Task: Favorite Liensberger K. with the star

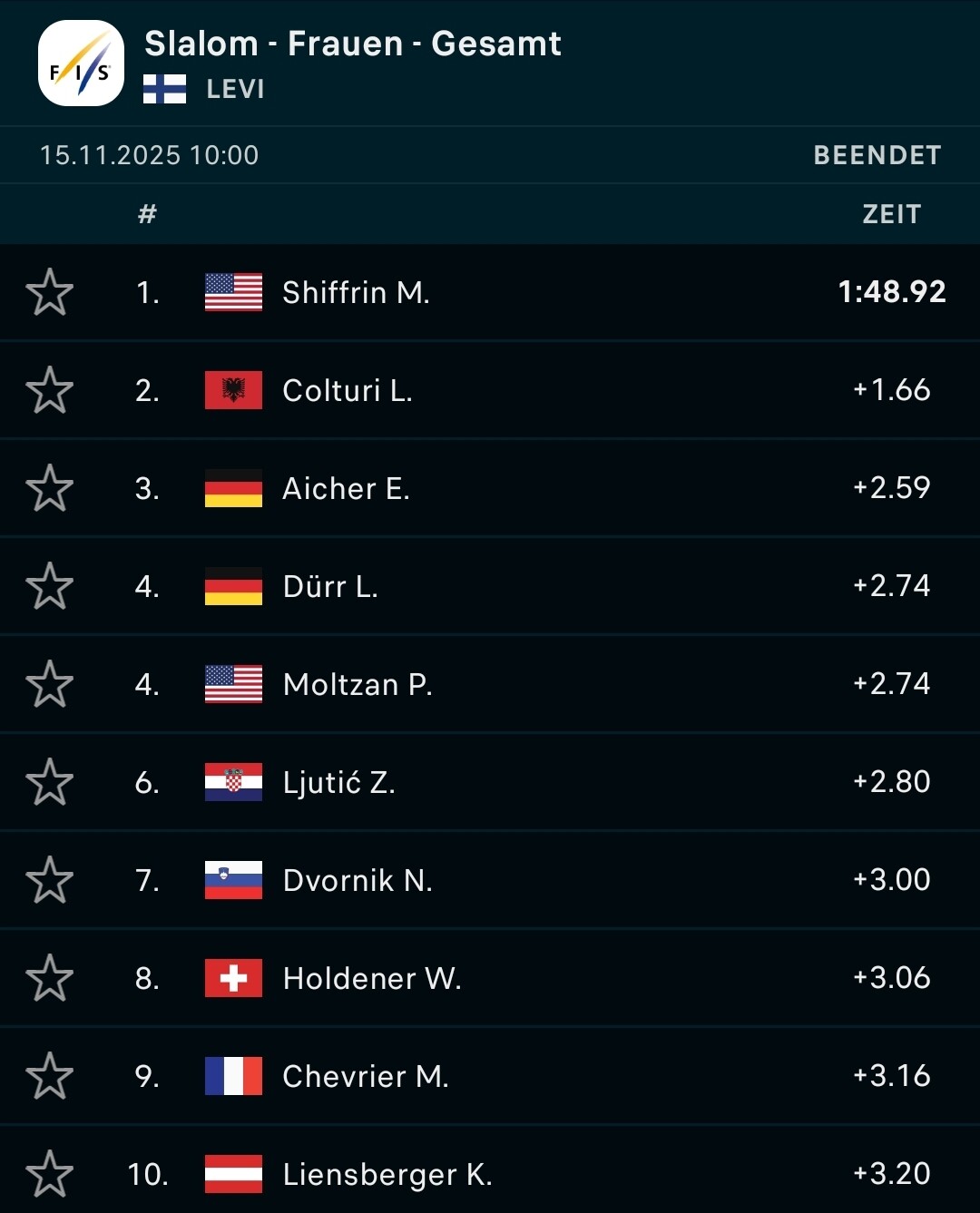Action: click(49, 1174)
